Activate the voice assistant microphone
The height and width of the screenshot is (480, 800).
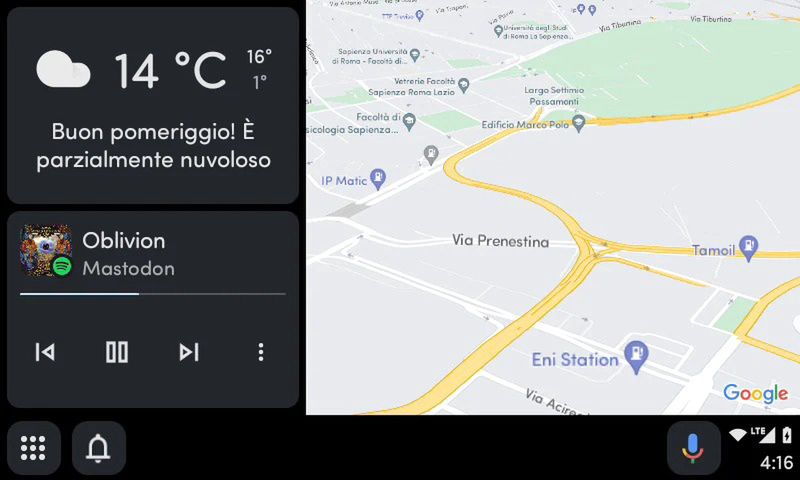tap(693, 448)
